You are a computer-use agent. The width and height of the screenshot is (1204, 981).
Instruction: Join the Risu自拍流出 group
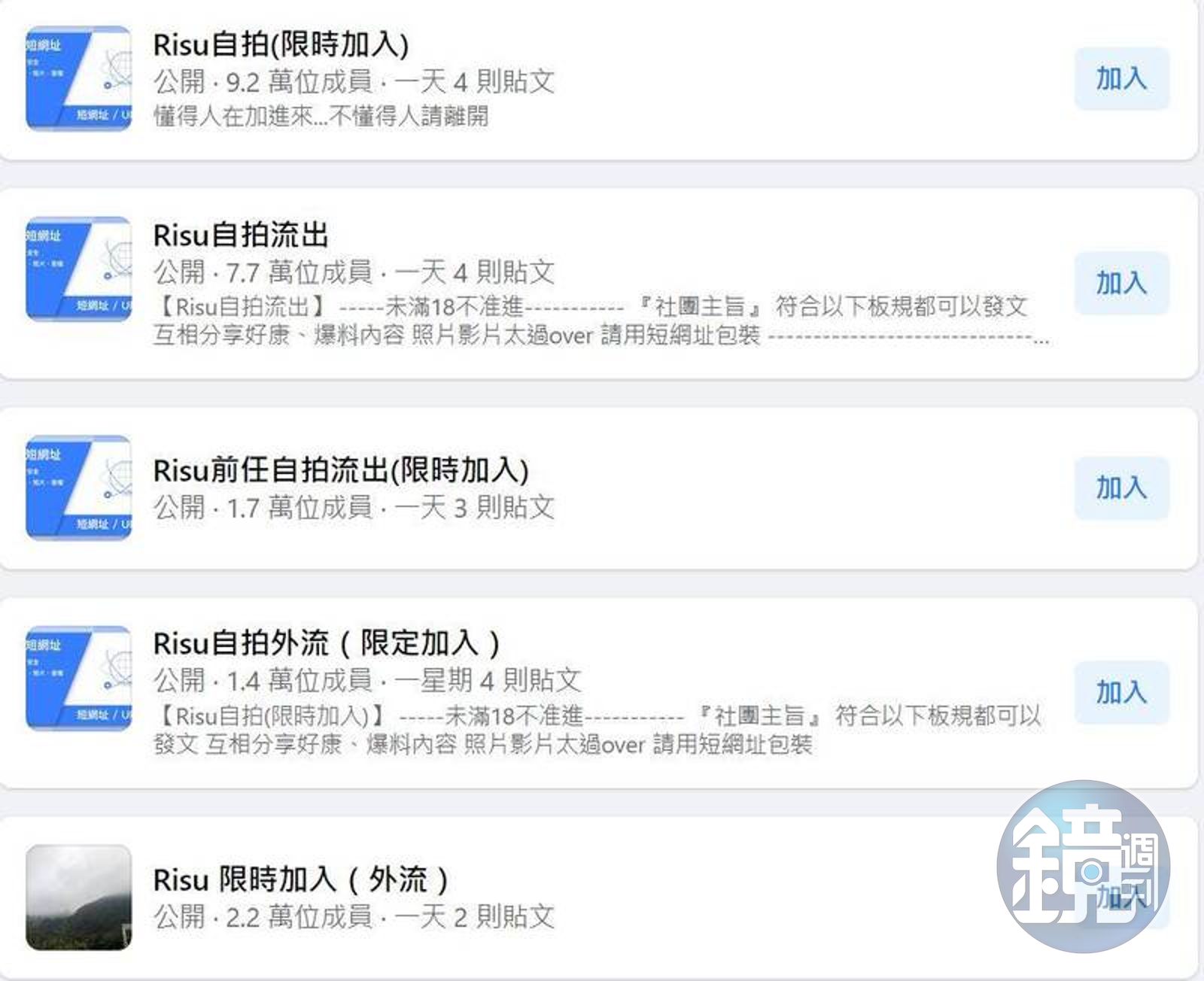click(1120, 284)
